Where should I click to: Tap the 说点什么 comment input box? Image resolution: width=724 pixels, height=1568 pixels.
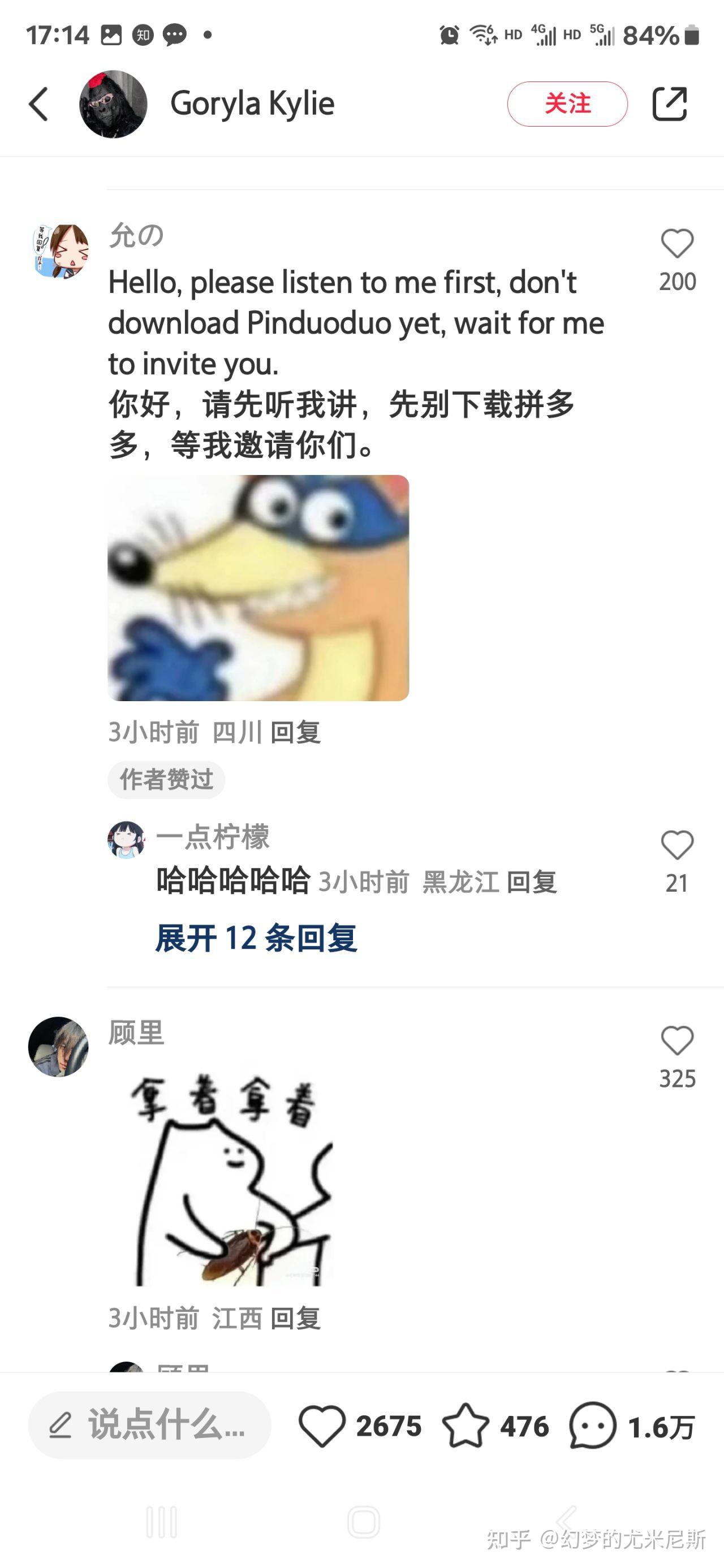[150, 1425]
